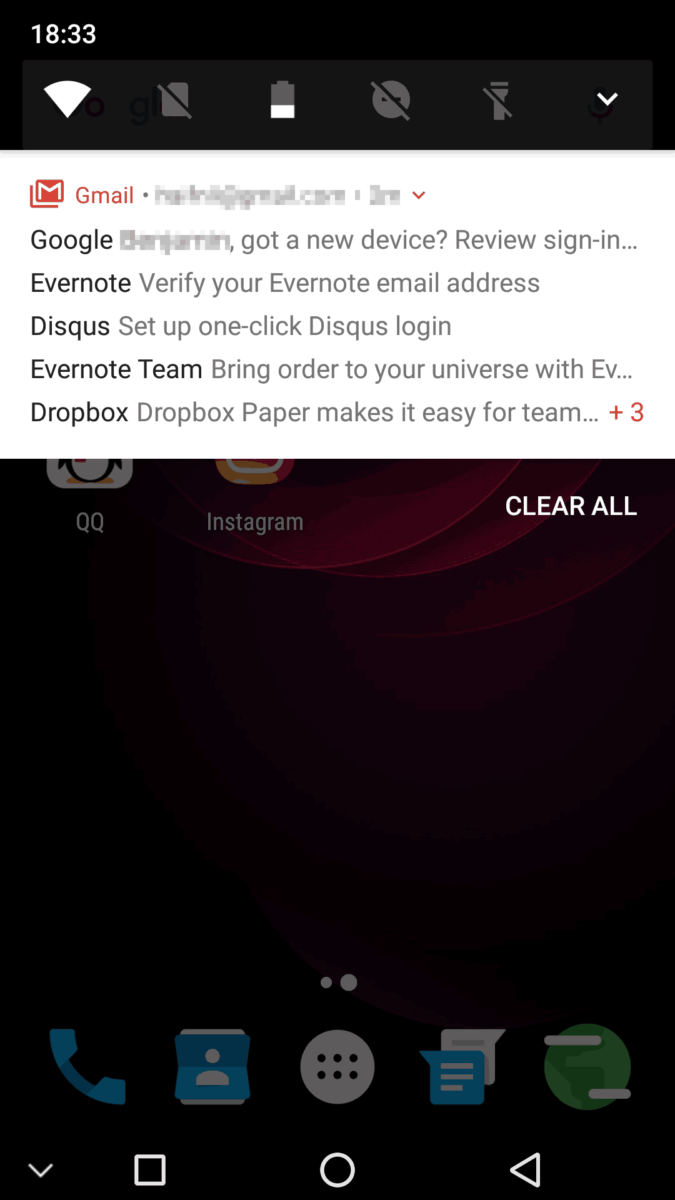Screen dimensions: 675x1200
Task: Open the Phone app in the dock
Action: click(88, 1066)
